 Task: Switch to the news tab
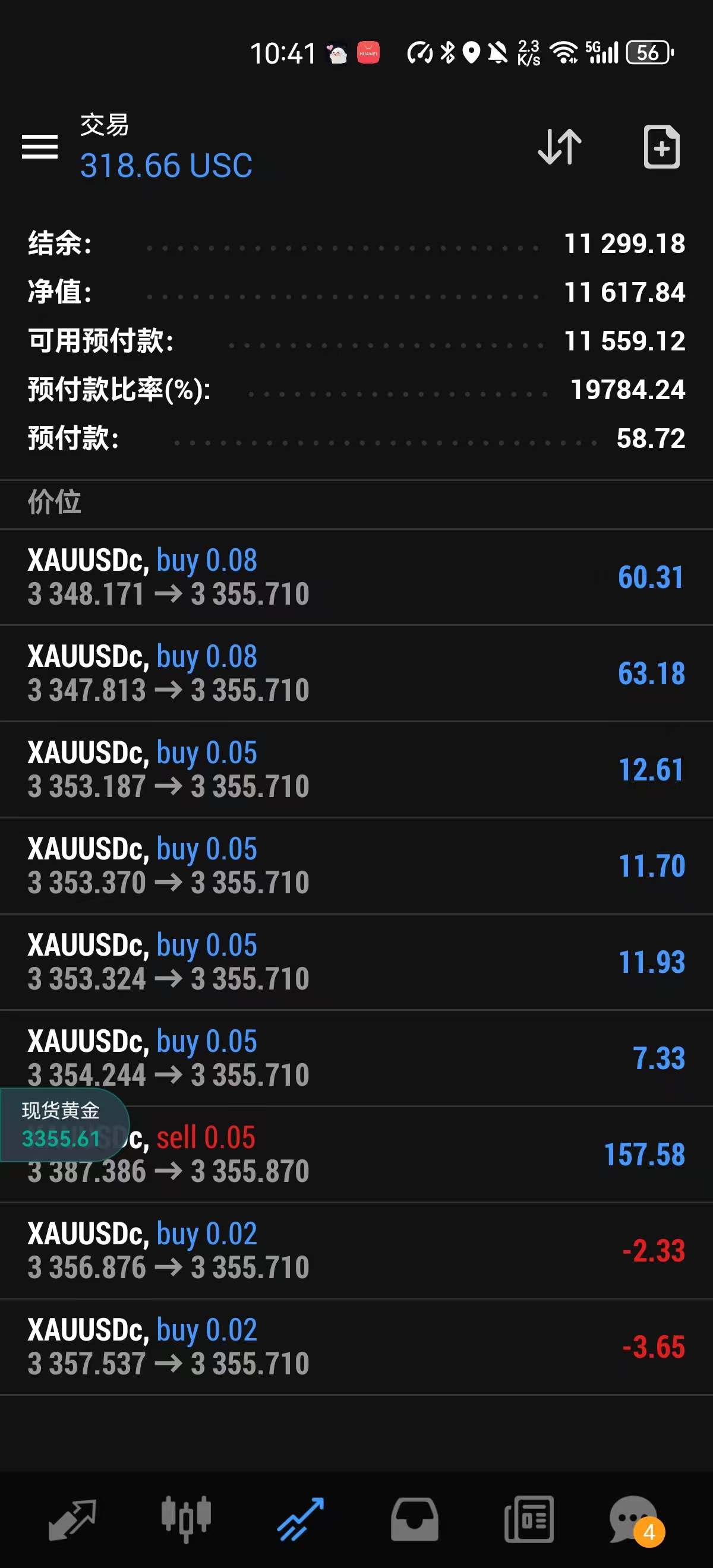pos(528,1519)
